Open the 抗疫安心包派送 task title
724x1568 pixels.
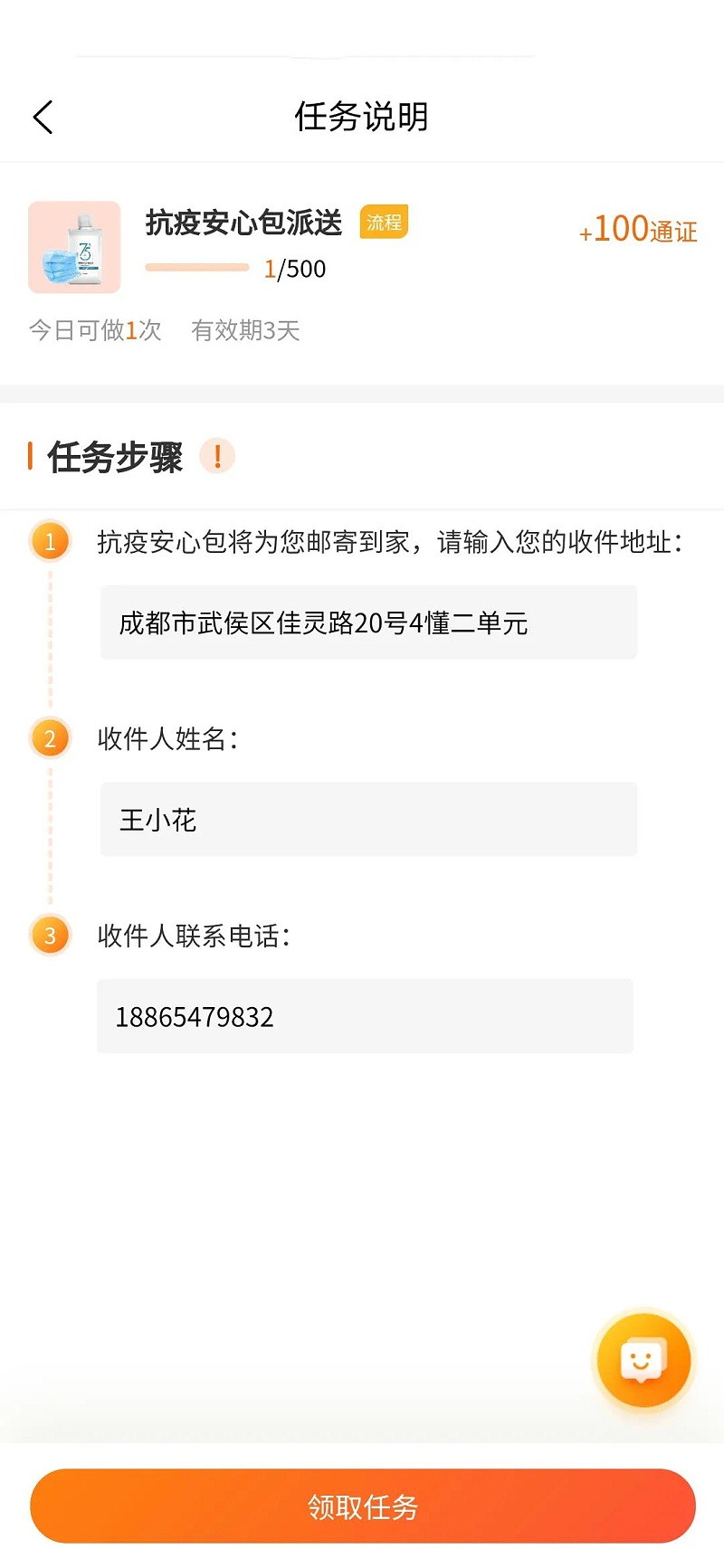(x=244, y=223)
